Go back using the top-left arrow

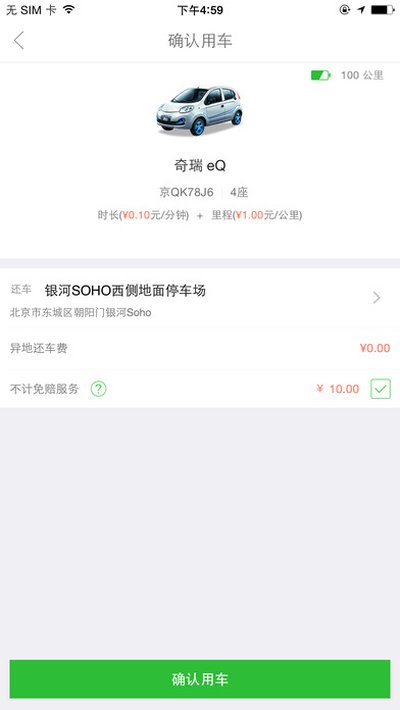tap(19, 40)
